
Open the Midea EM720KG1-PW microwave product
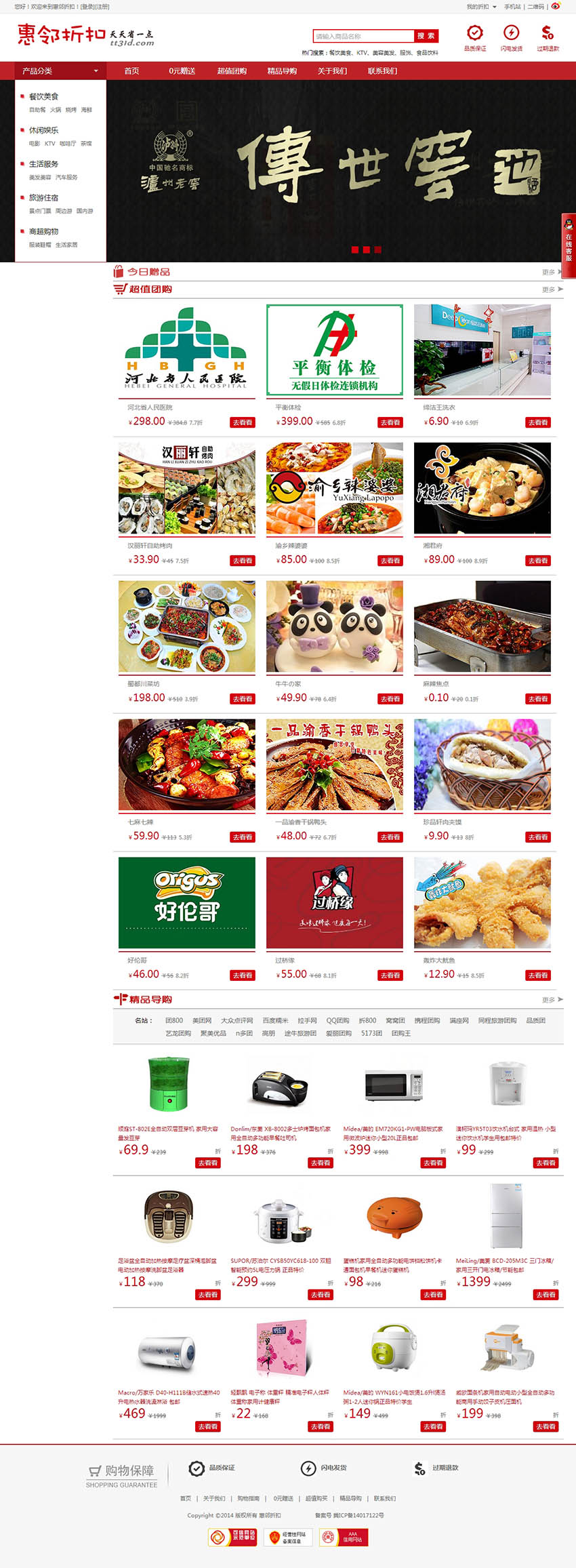point(394,1085)
